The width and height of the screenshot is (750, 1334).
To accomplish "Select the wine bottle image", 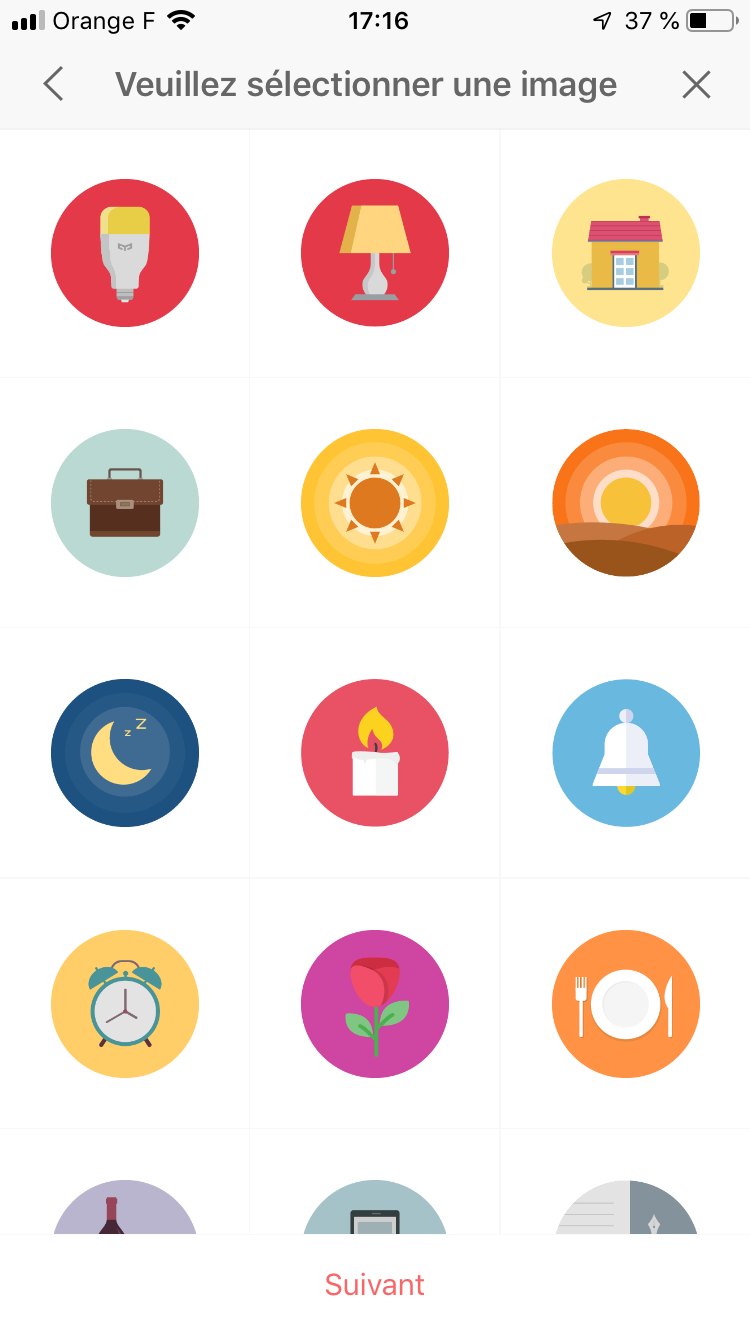I will point(125,1208).
